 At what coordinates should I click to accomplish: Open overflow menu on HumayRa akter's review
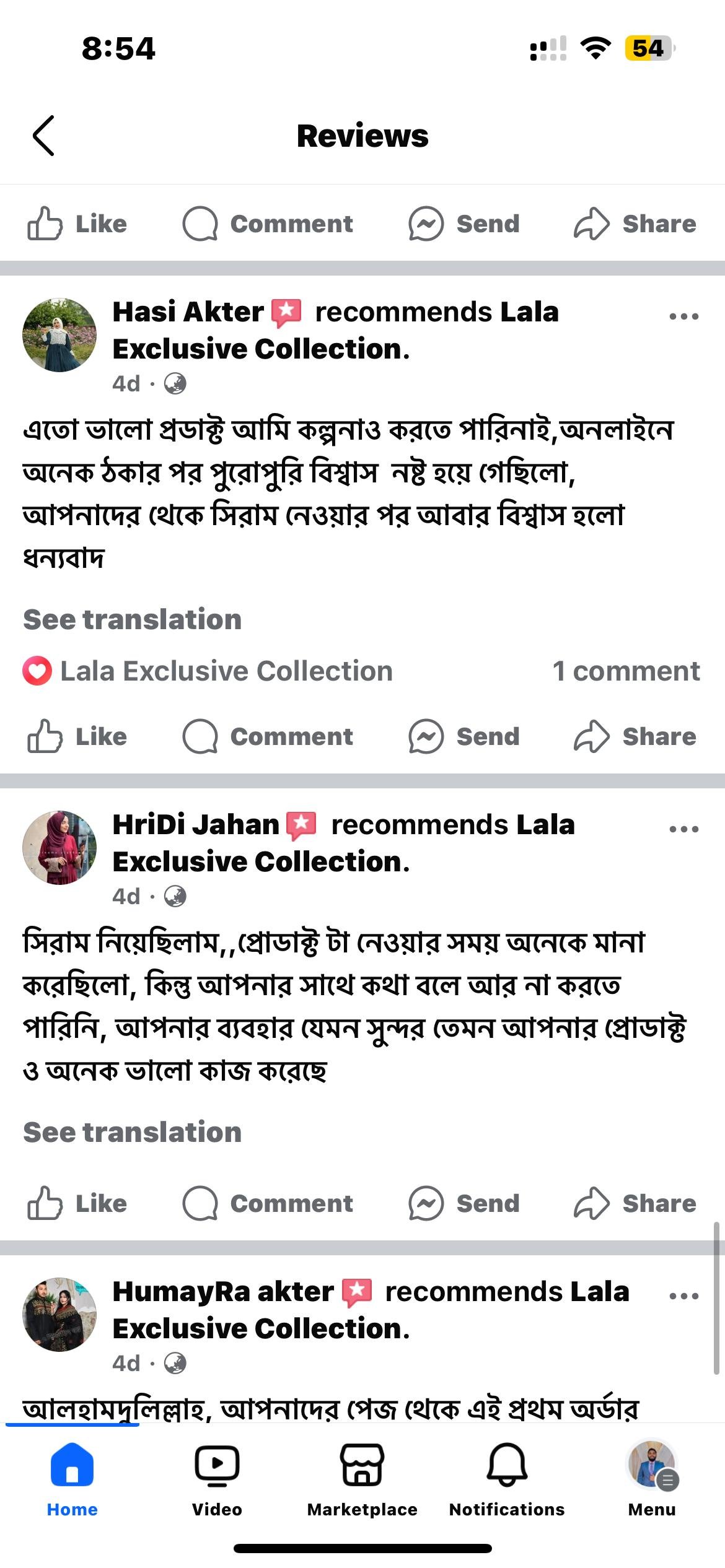683,1296
